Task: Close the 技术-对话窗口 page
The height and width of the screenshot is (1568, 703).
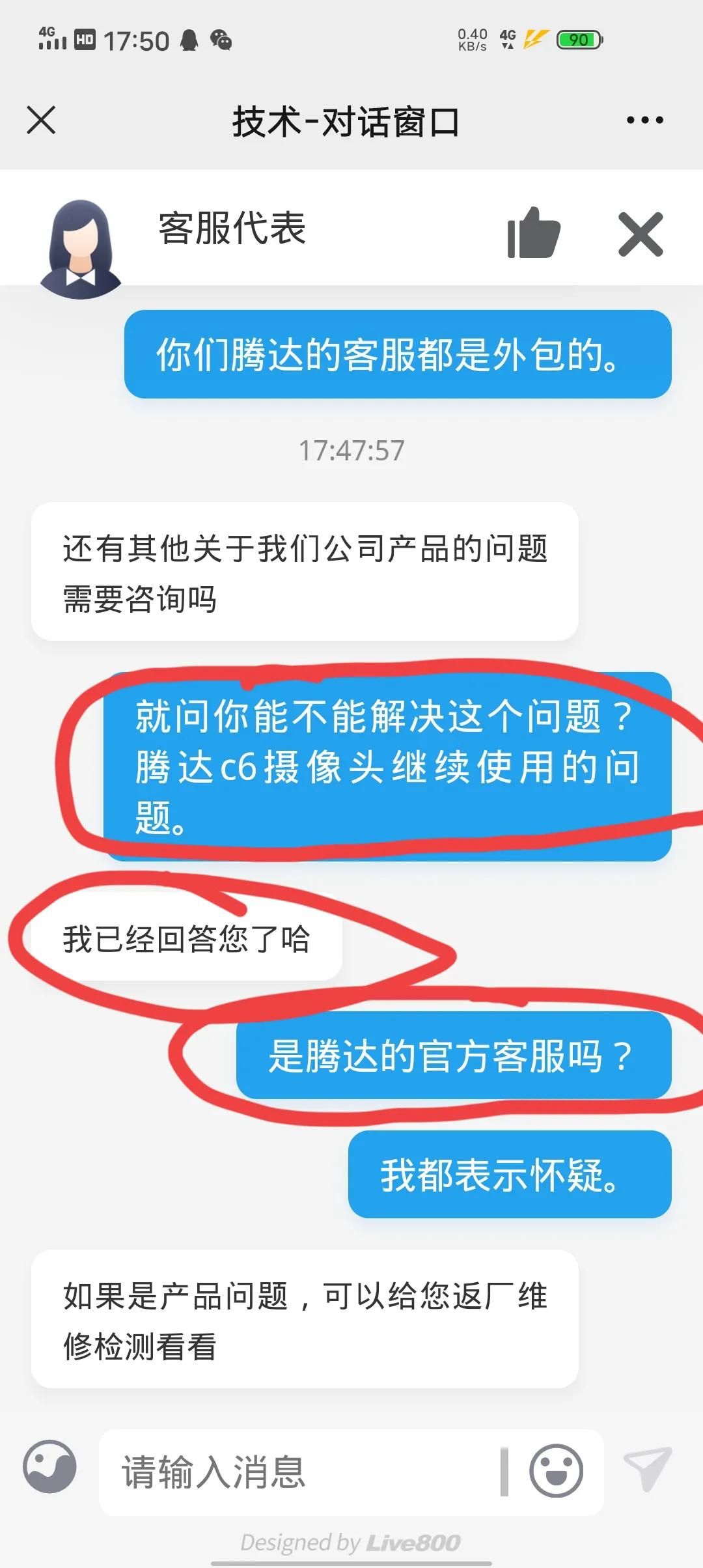Action: pyautogui.click(x=41, y=120)
